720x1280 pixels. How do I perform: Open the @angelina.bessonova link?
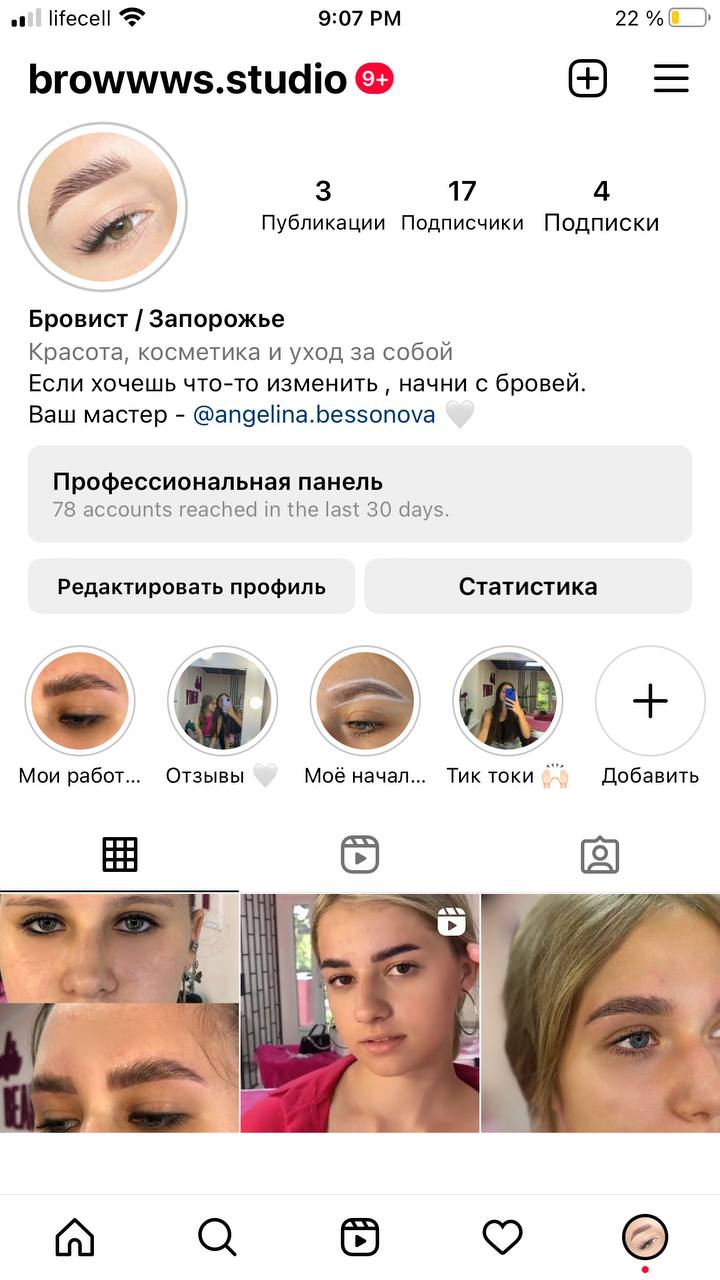(x=314, y=415)
